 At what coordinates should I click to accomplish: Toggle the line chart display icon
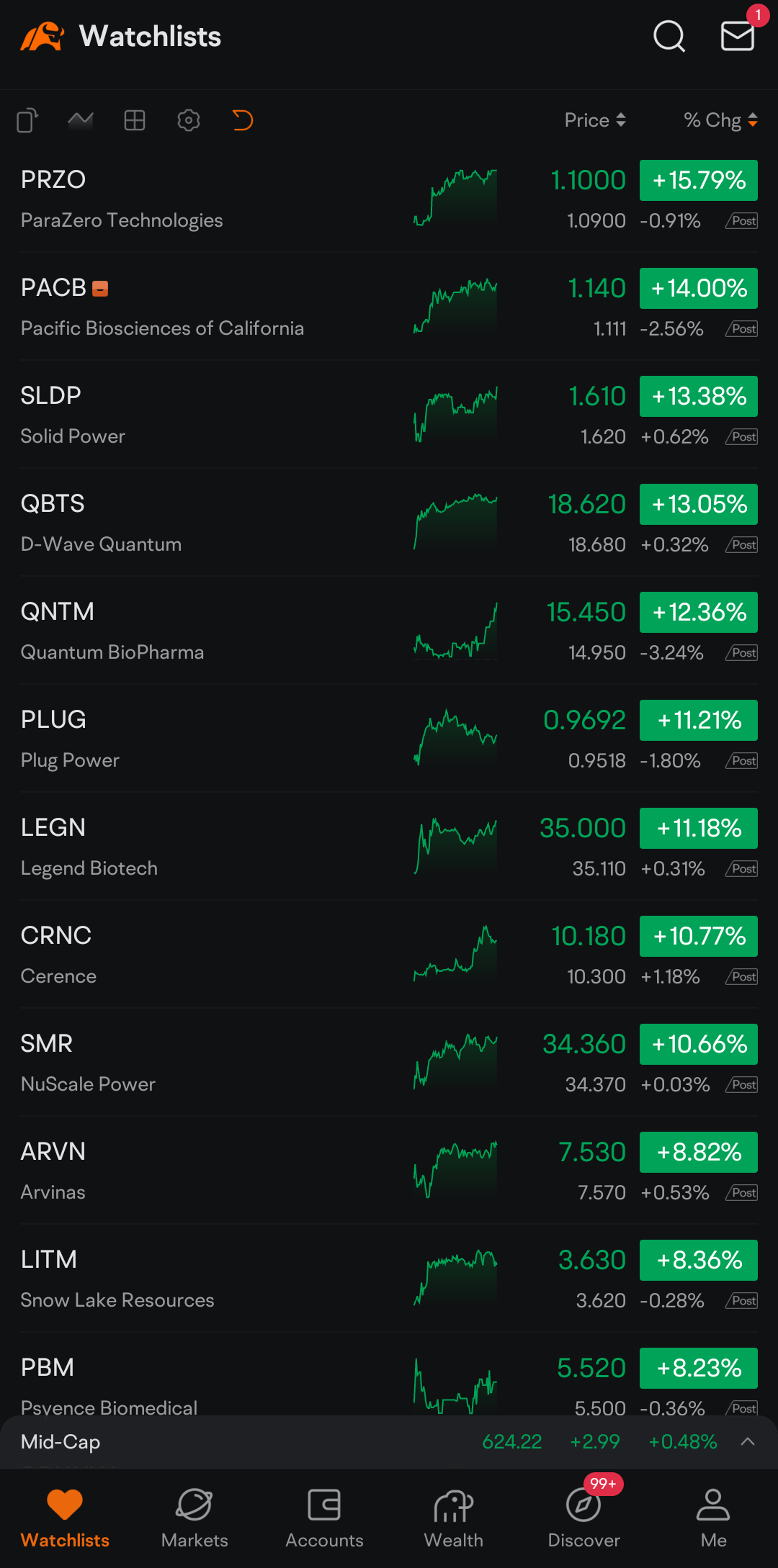tap(81, 120)
